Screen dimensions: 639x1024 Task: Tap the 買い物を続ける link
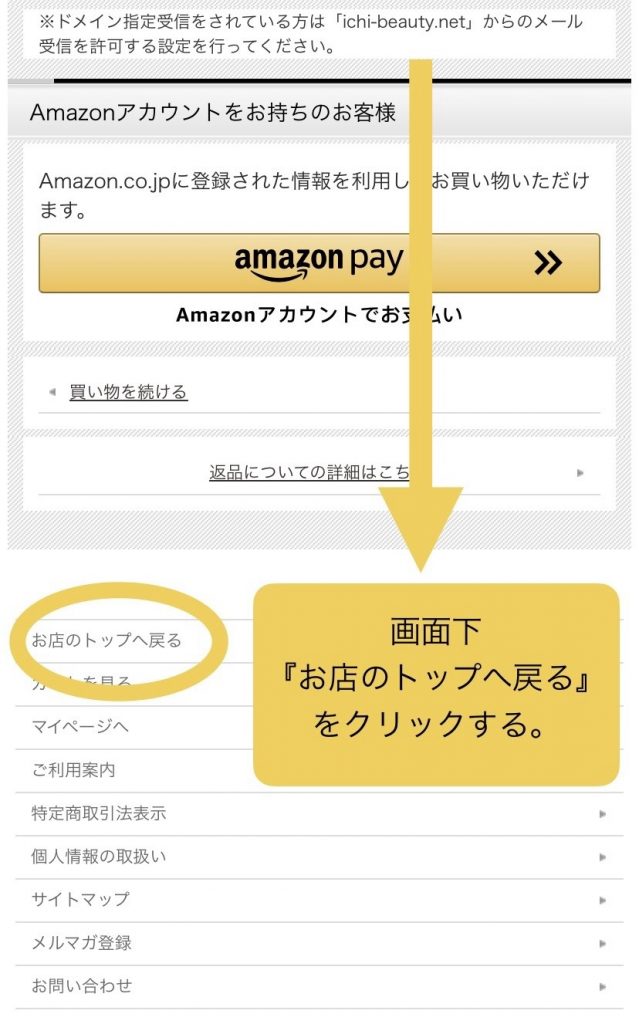(127, 392)
